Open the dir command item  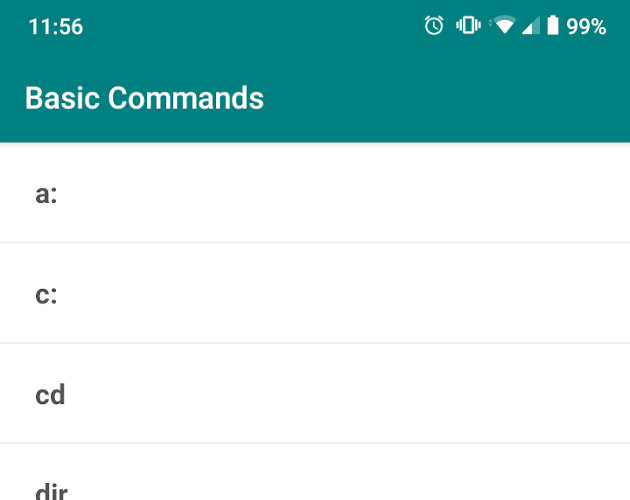[x=315, y=472]
